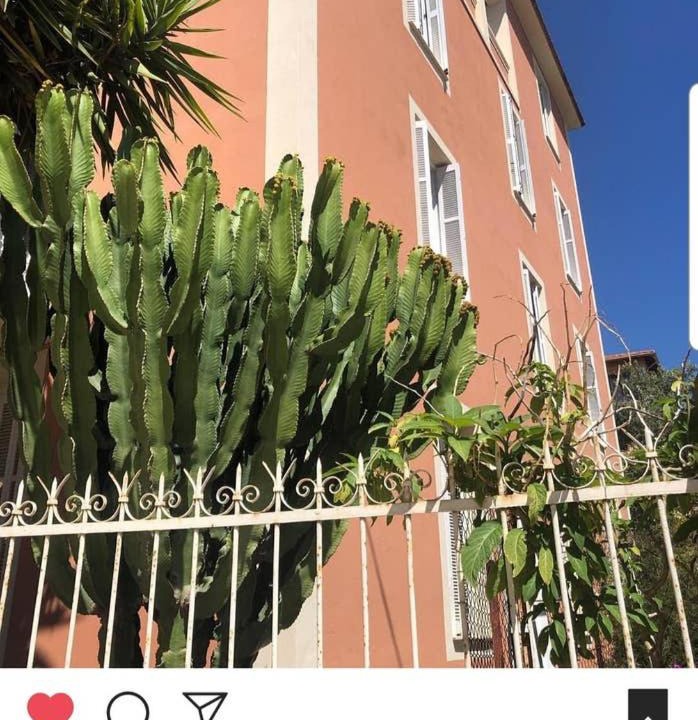The width and height of the screenshot is (698, 720).
Task: Share the post via paper plane icon
Action: (x=205, y=707)
